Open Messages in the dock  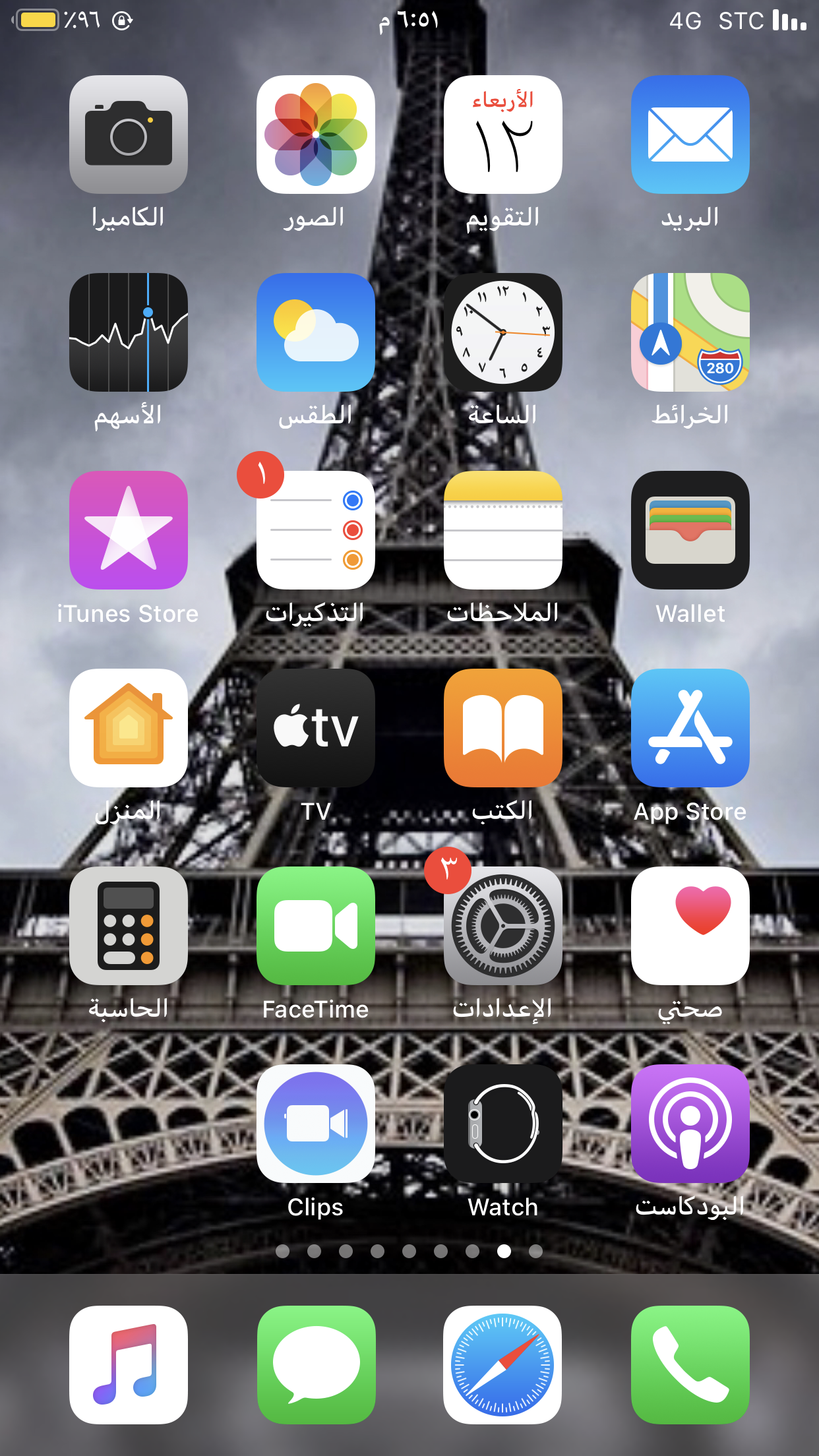coord(316,1365)
